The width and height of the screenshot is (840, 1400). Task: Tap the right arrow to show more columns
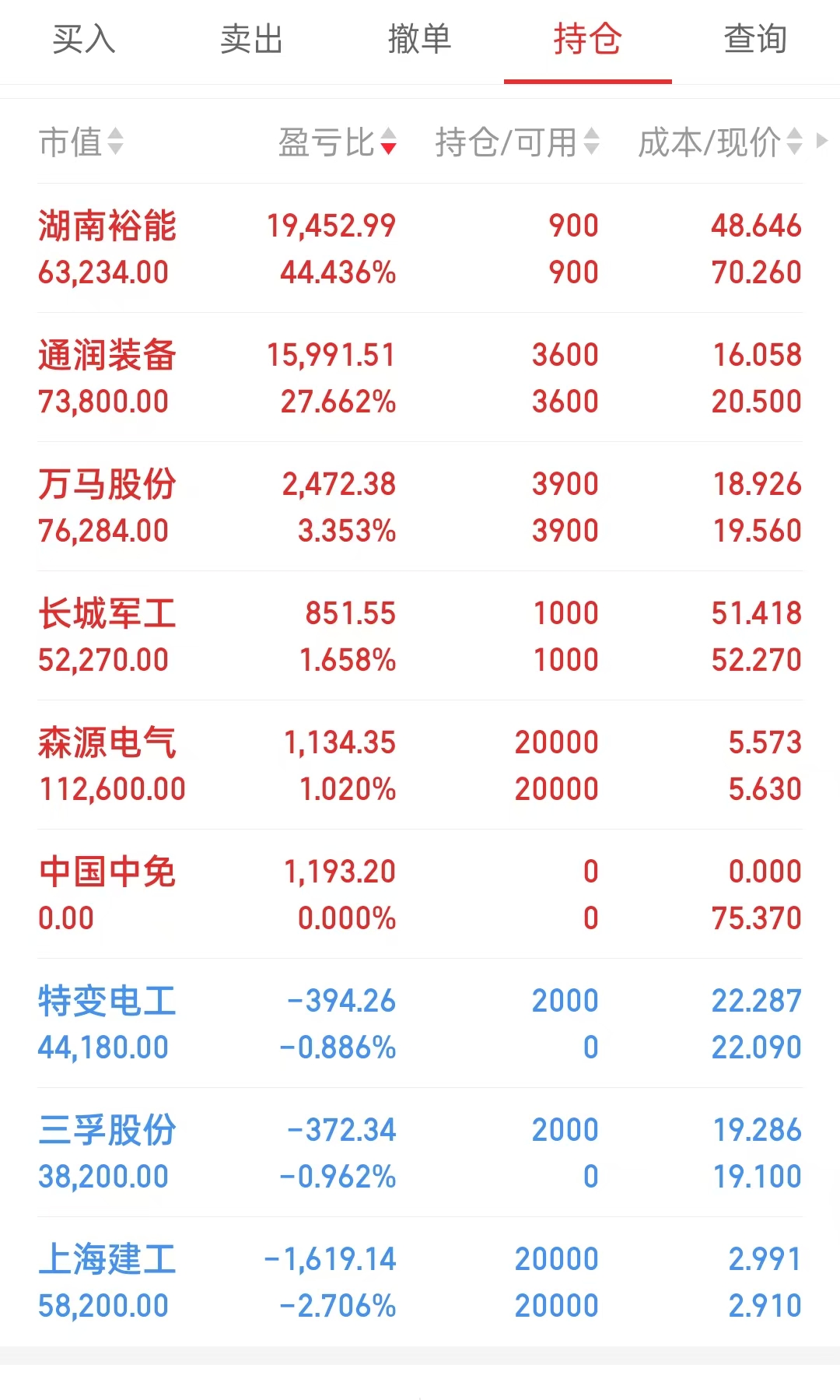[x=821, y=142]
